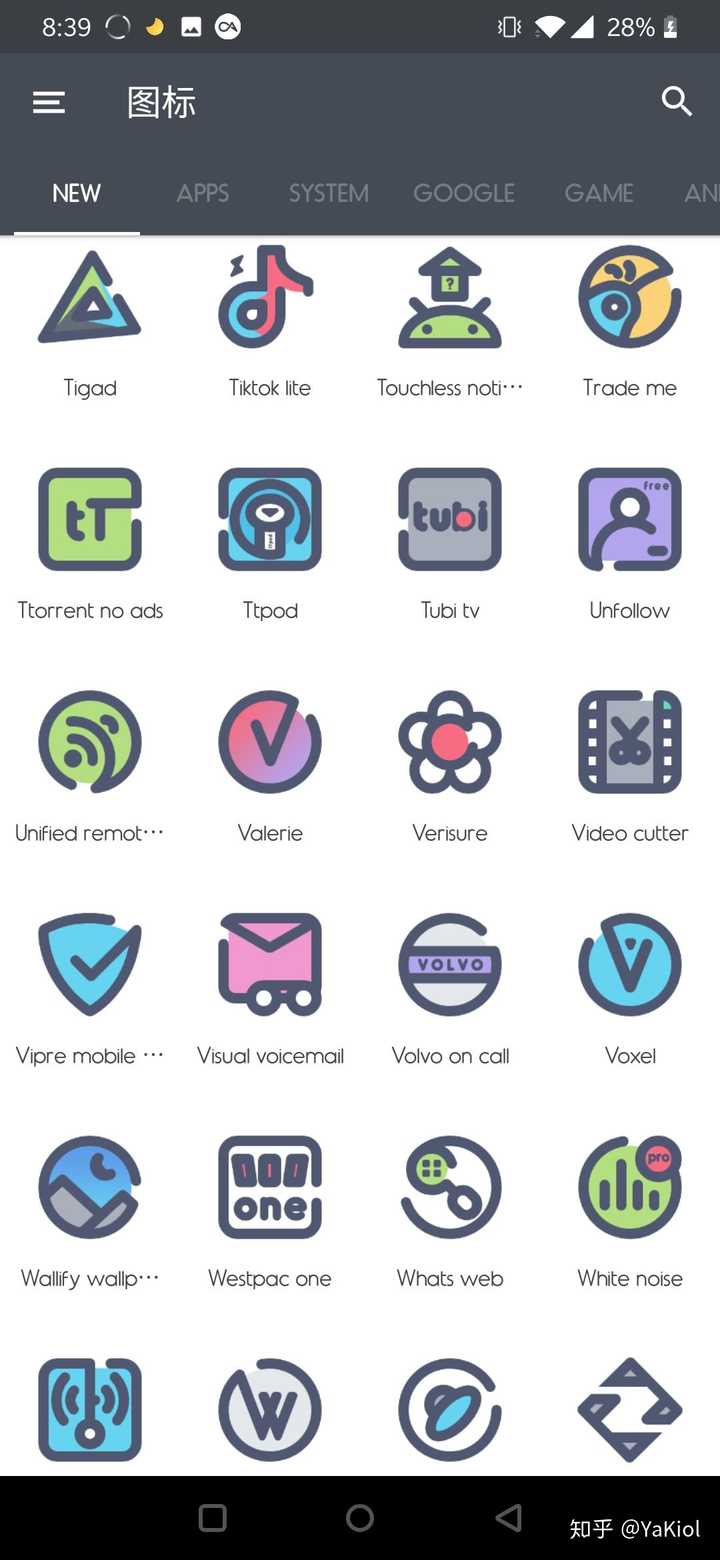720x1560 pixels.
Task: Pick the Valerie icon
Action: 270,743
